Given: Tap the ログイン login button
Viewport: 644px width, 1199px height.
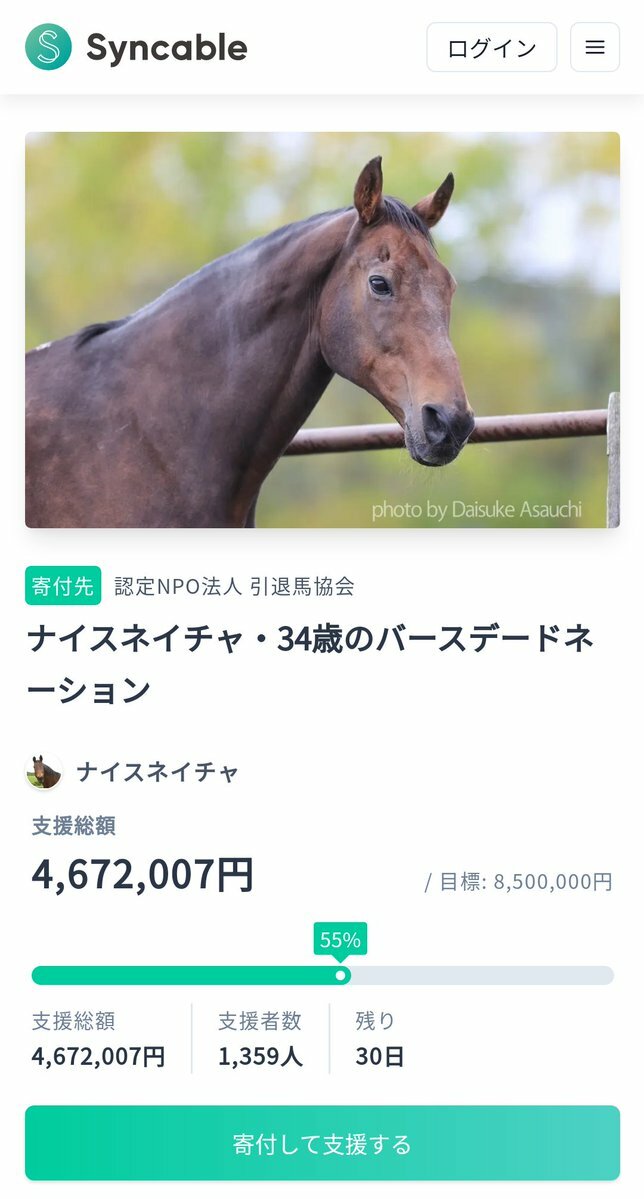Looking at the screenshot, I should tap(492, 47).
